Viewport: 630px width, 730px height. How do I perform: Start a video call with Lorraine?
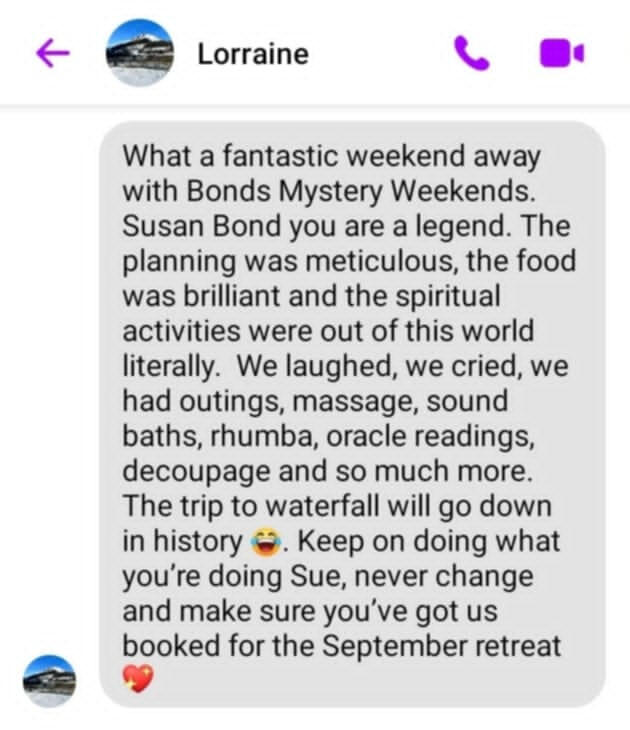point(562,53)
